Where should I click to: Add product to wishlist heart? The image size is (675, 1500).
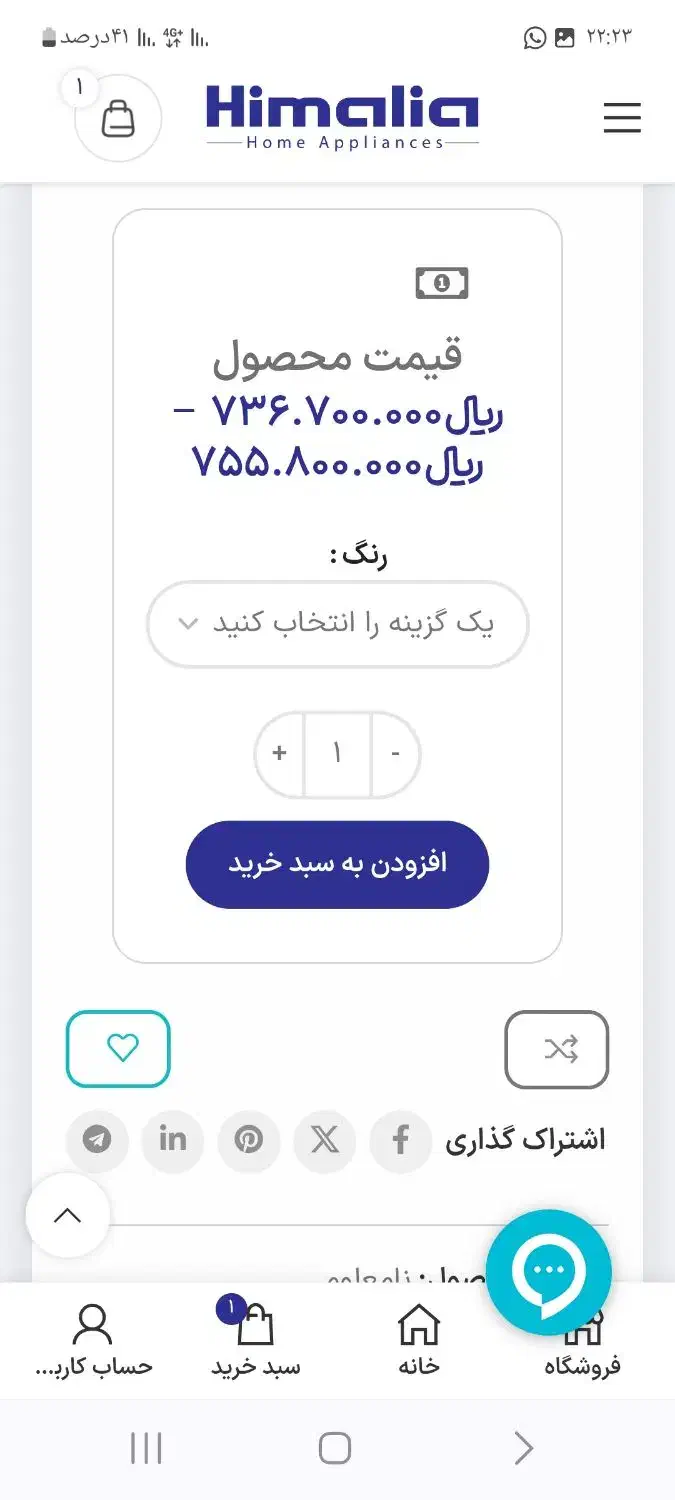tap(118, 1048)
